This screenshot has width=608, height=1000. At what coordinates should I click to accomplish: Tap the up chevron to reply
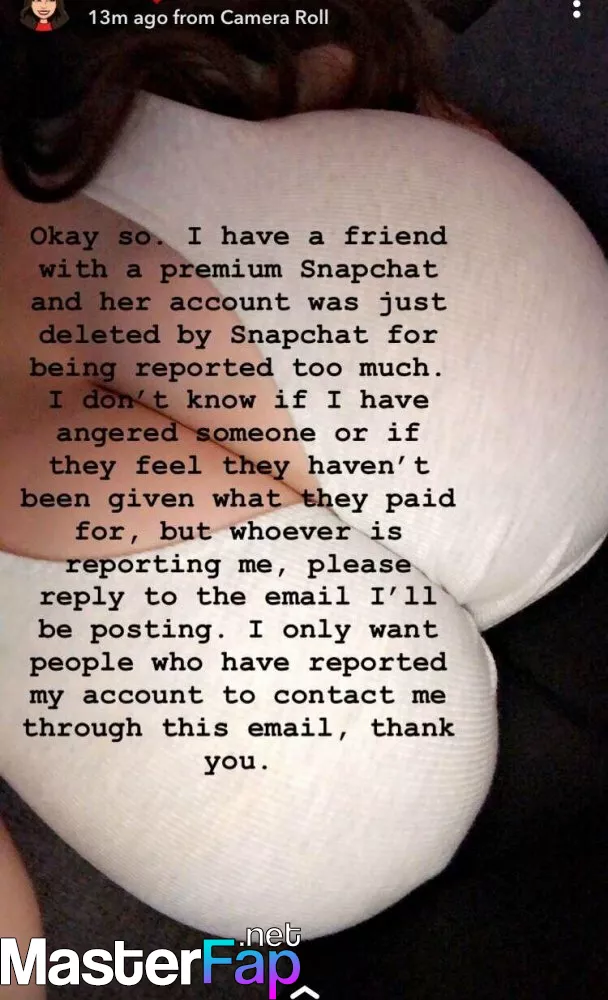click(x=305, y=992)
